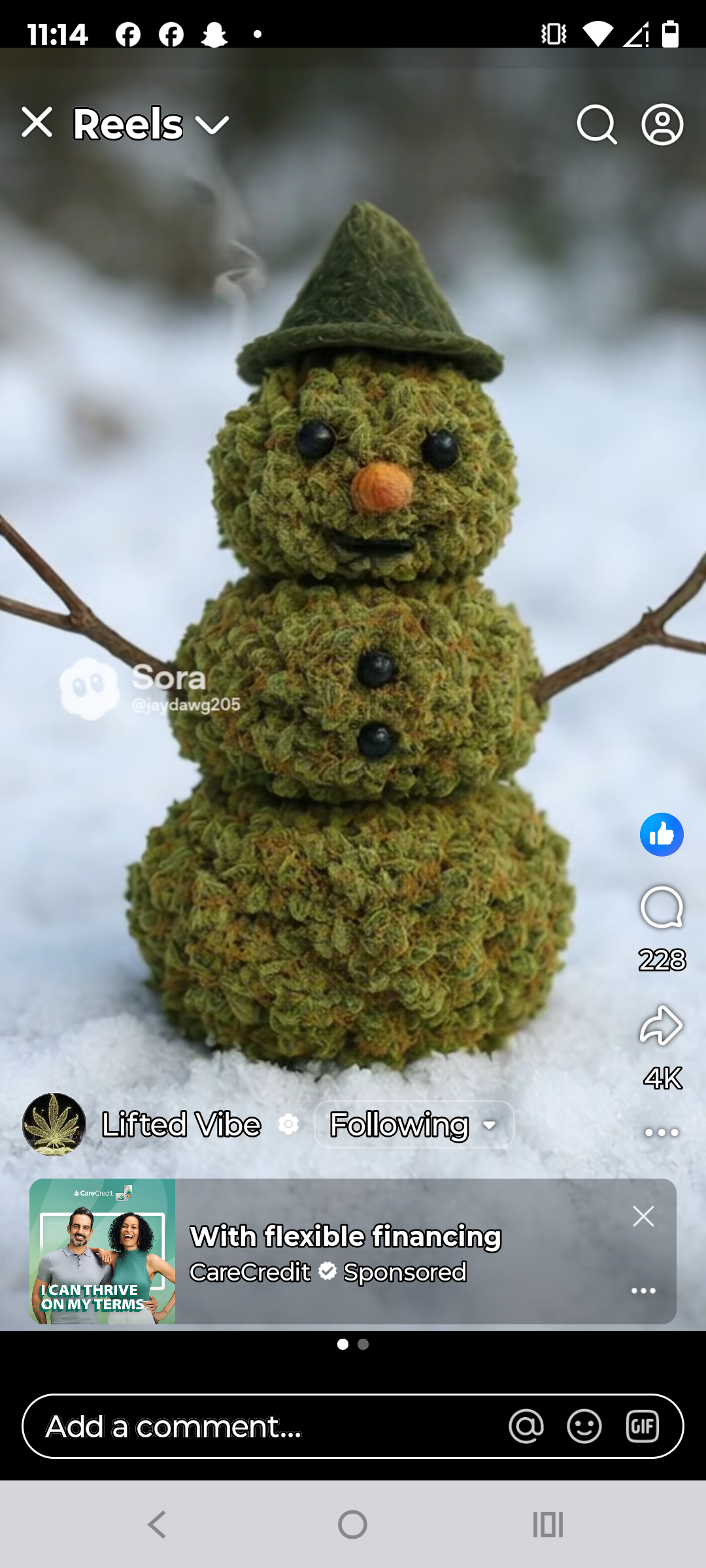Dismiss the CareCredit sponsored banner
This screenshot has height=1568, width=706.
pyautogui.click(x=643, y=1216)
